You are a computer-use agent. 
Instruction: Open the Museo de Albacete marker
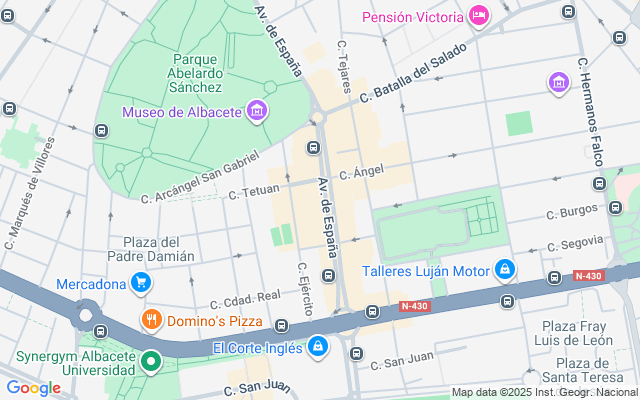pos(257,110)
